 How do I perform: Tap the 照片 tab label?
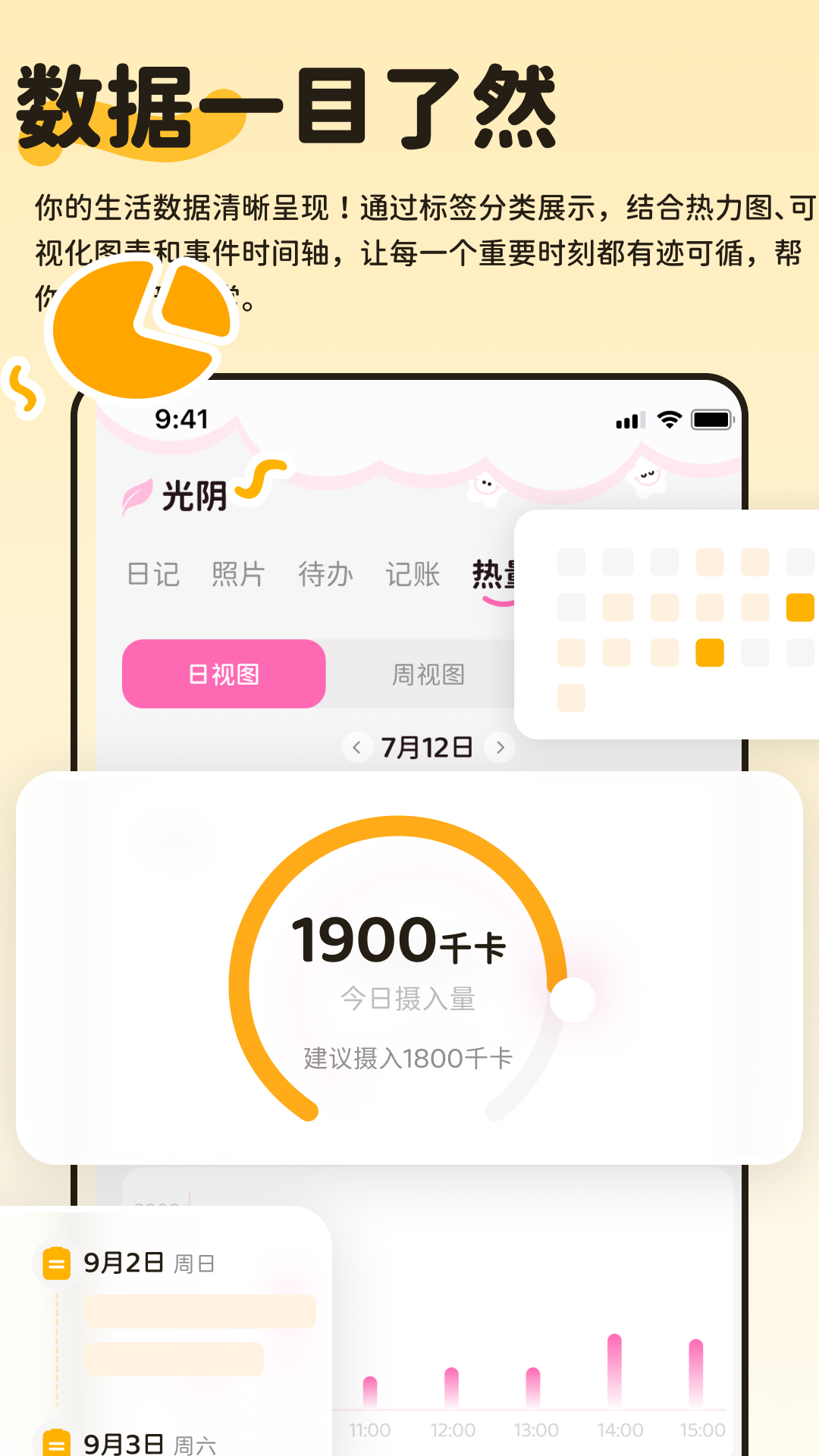[237, 574]
